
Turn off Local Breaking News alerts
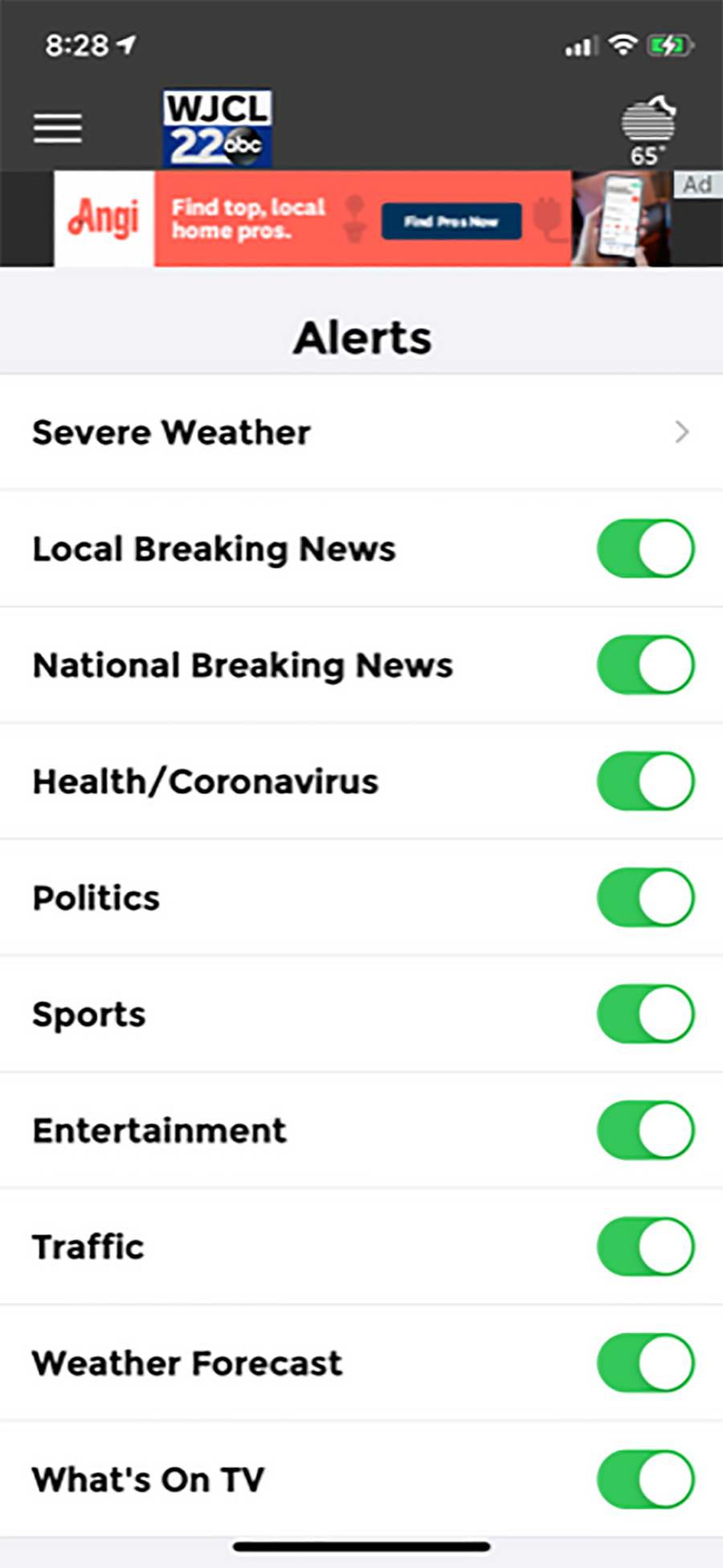point(645,549)
